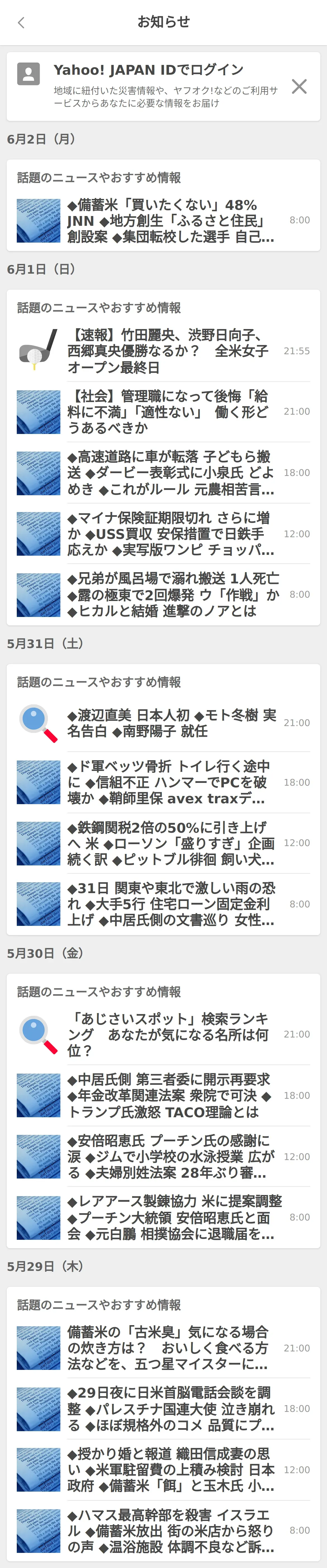Open the 31日 関東や東北で激しい雨 item

(x=170, y=904)
